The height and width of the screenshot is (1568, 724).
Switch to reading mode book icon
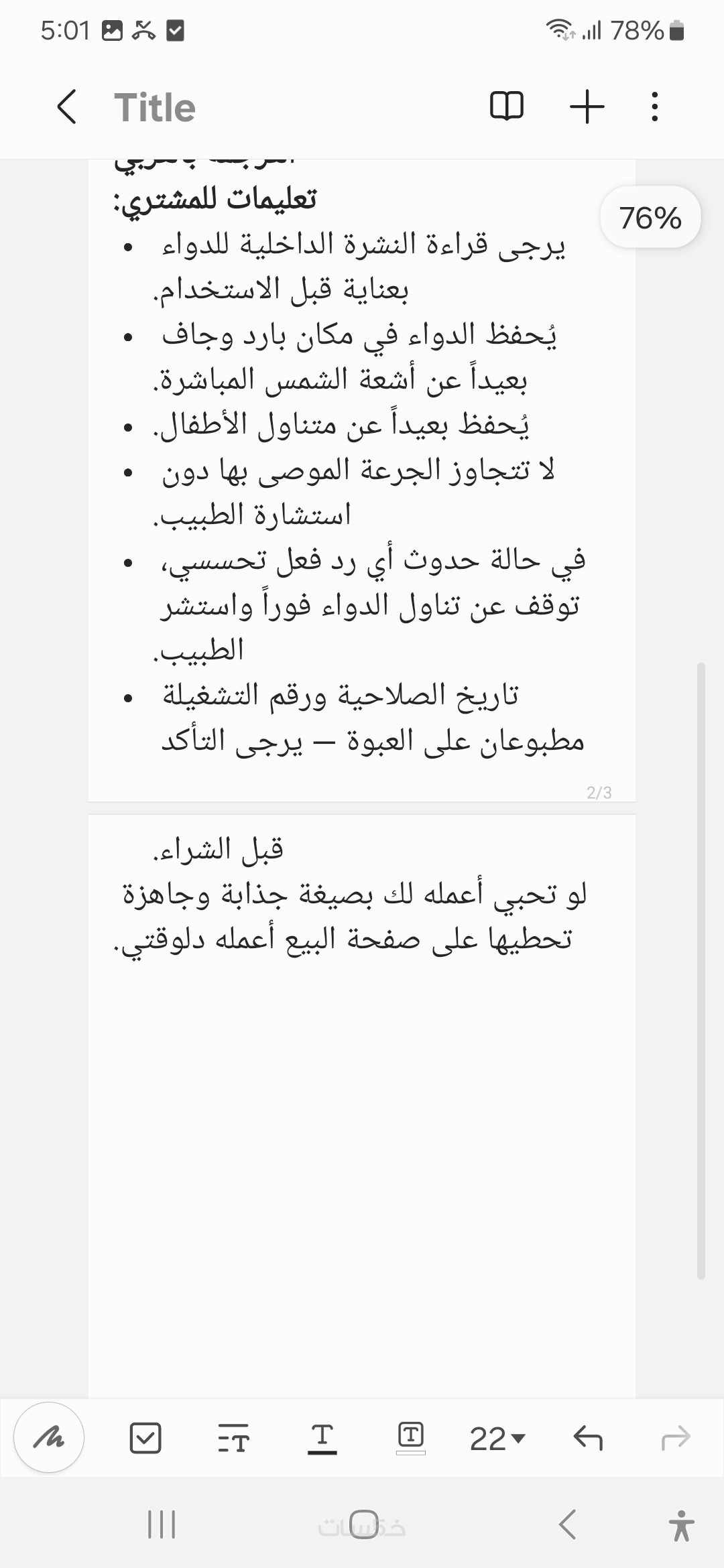(x=507, y=107)
